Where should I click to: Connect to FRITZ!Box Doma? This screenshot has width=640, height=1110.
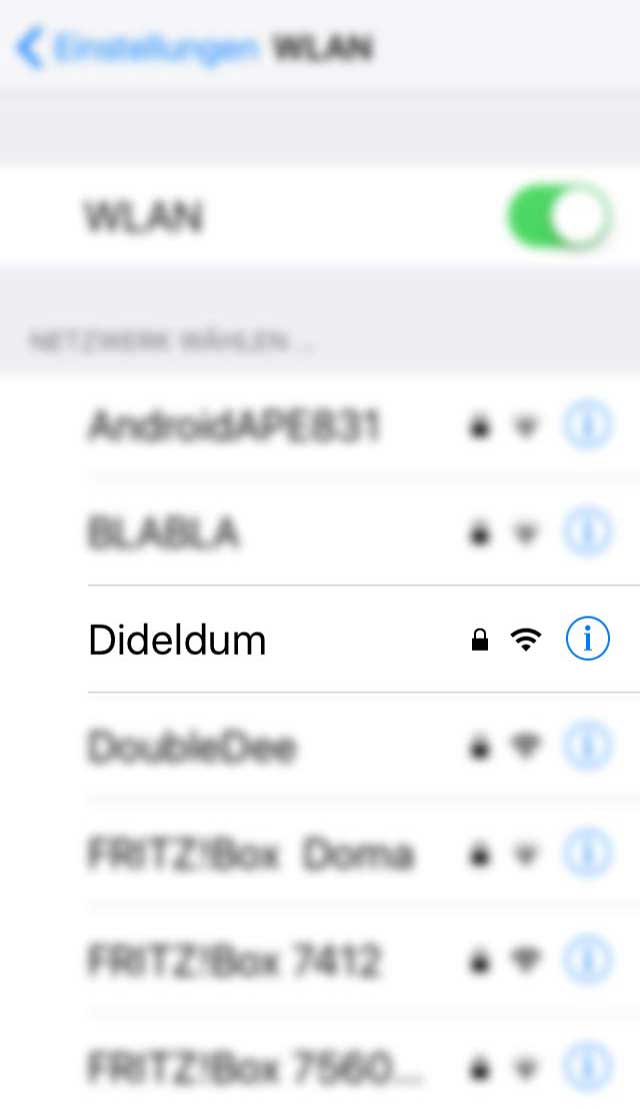(x=250, y=854)
